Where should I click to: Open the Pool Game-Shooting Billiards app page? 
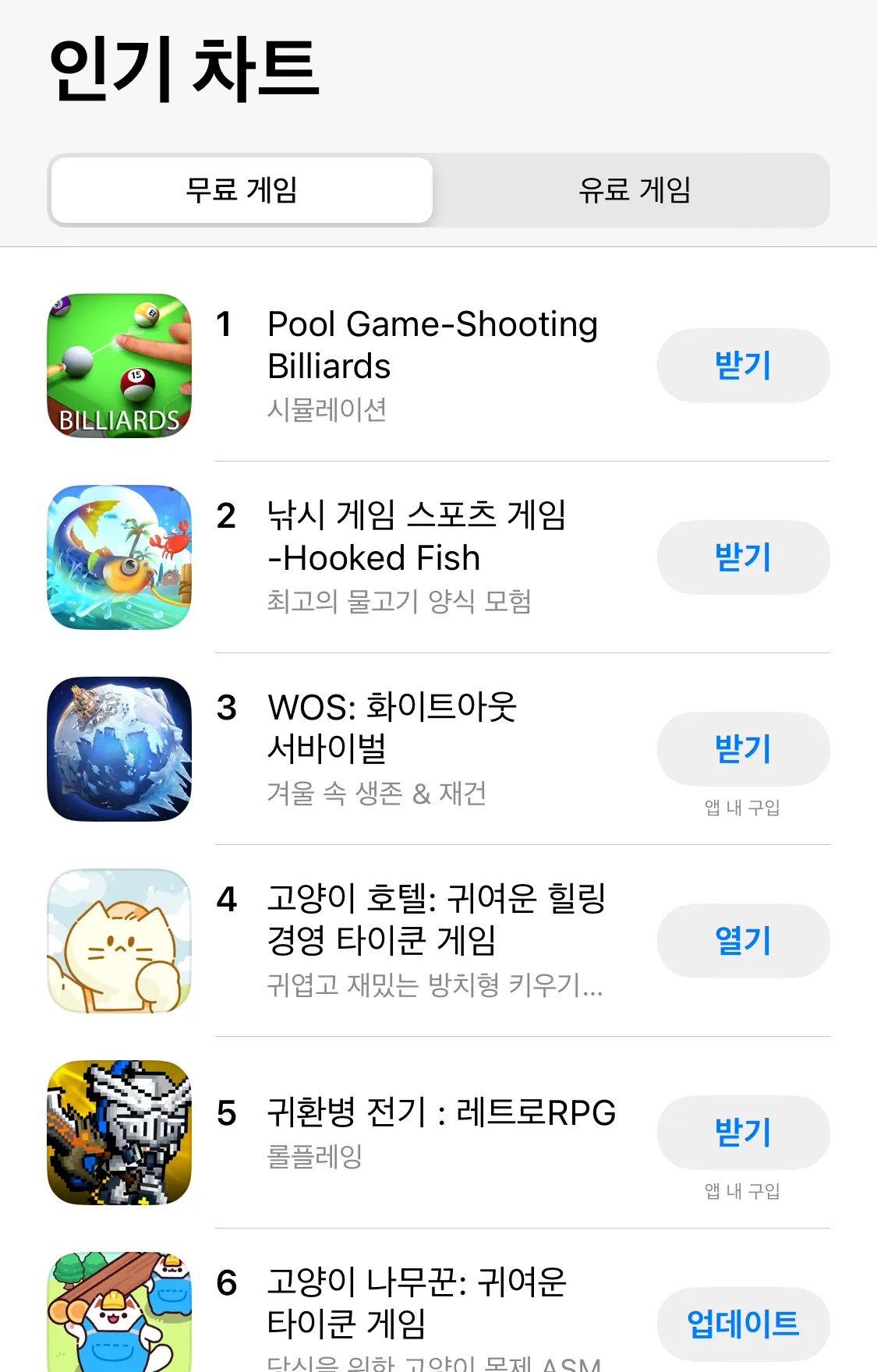(x=432, y=345)
